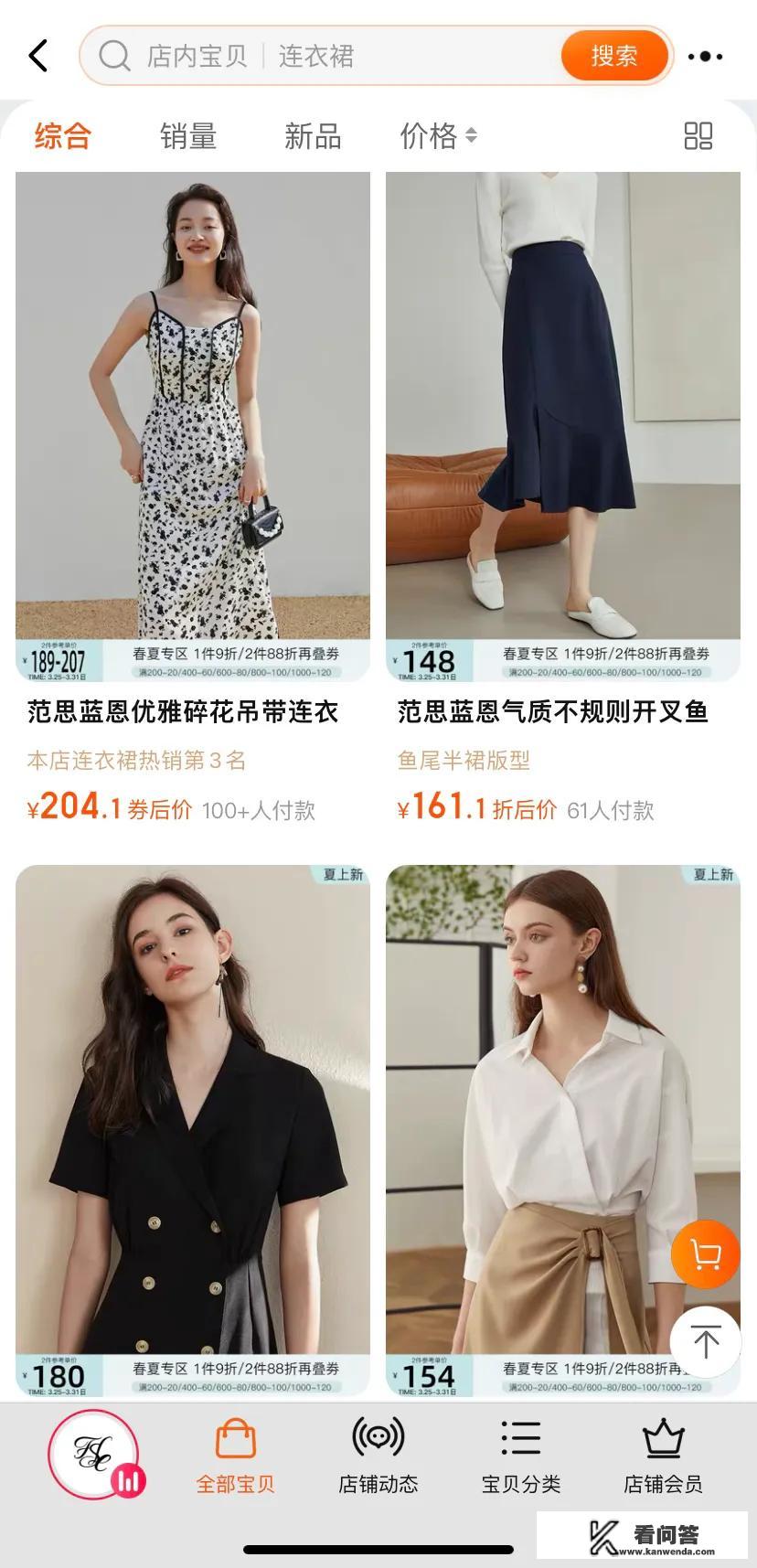This screenshot has width=757, height=1568.
Task: Open the shopping cart floating icon
Action: click(704, 1255)
